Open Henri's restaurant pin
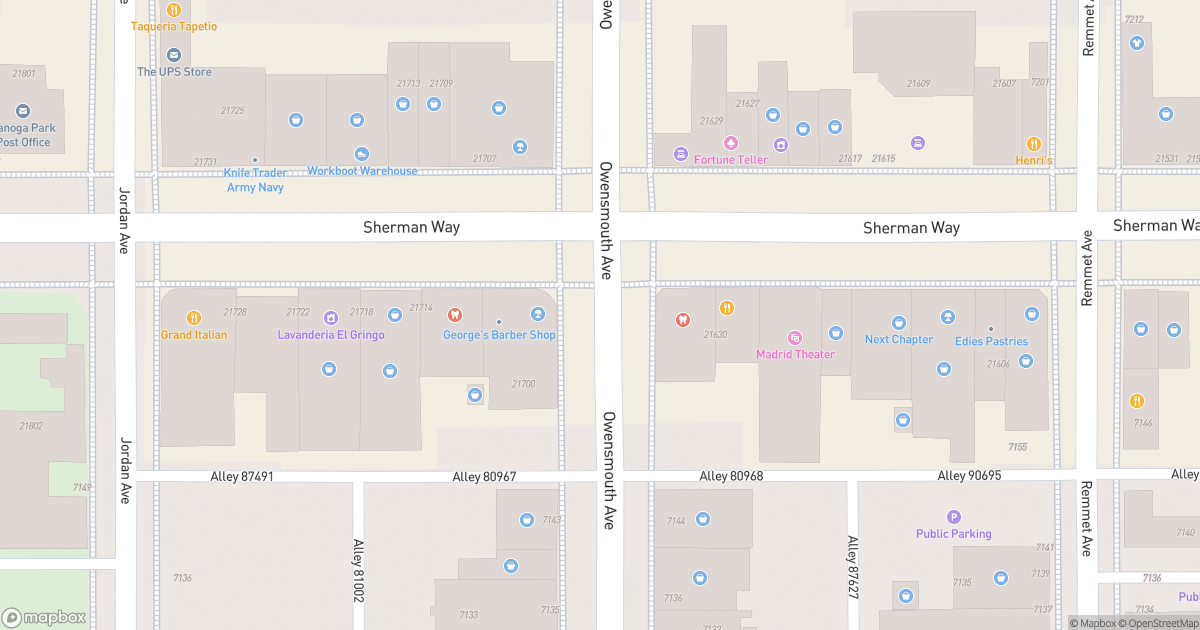This screenshot has height=630, width=1200. tap(1034, 144)
